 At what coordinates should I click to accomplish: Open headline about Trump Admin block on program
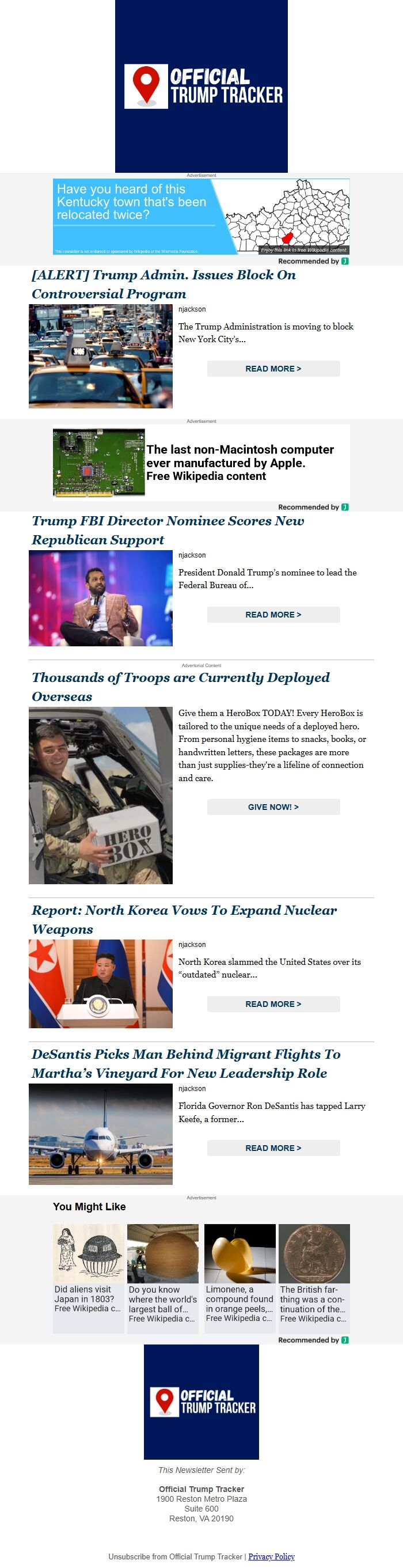[164, 284]
